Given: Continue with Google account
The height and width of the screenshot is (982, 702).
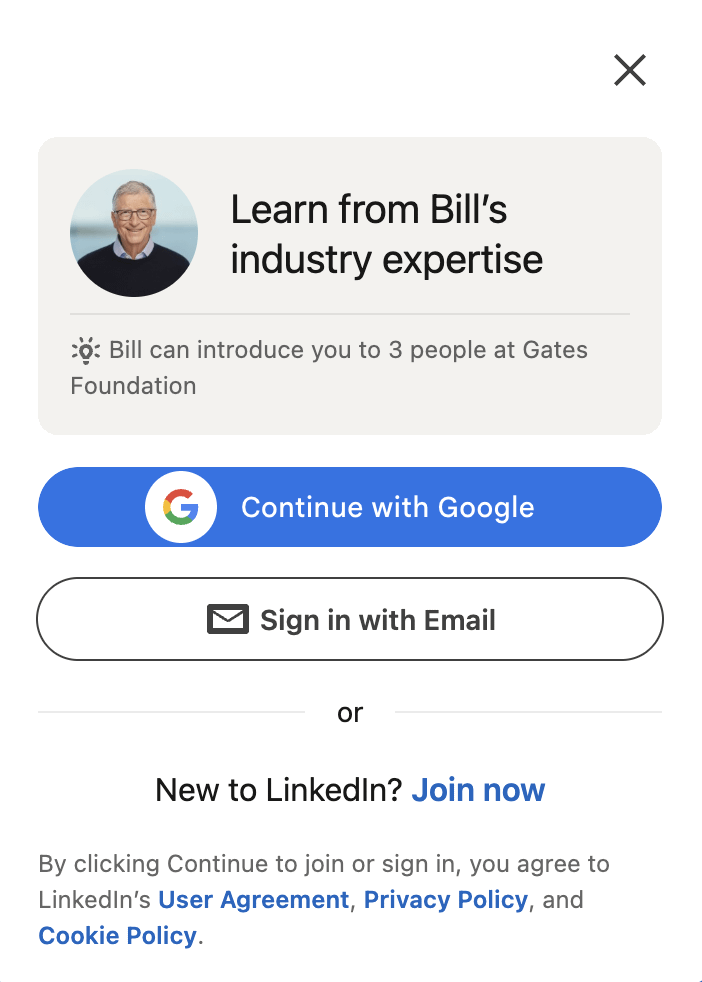Looking at the screenshot, I should (350, 507).
